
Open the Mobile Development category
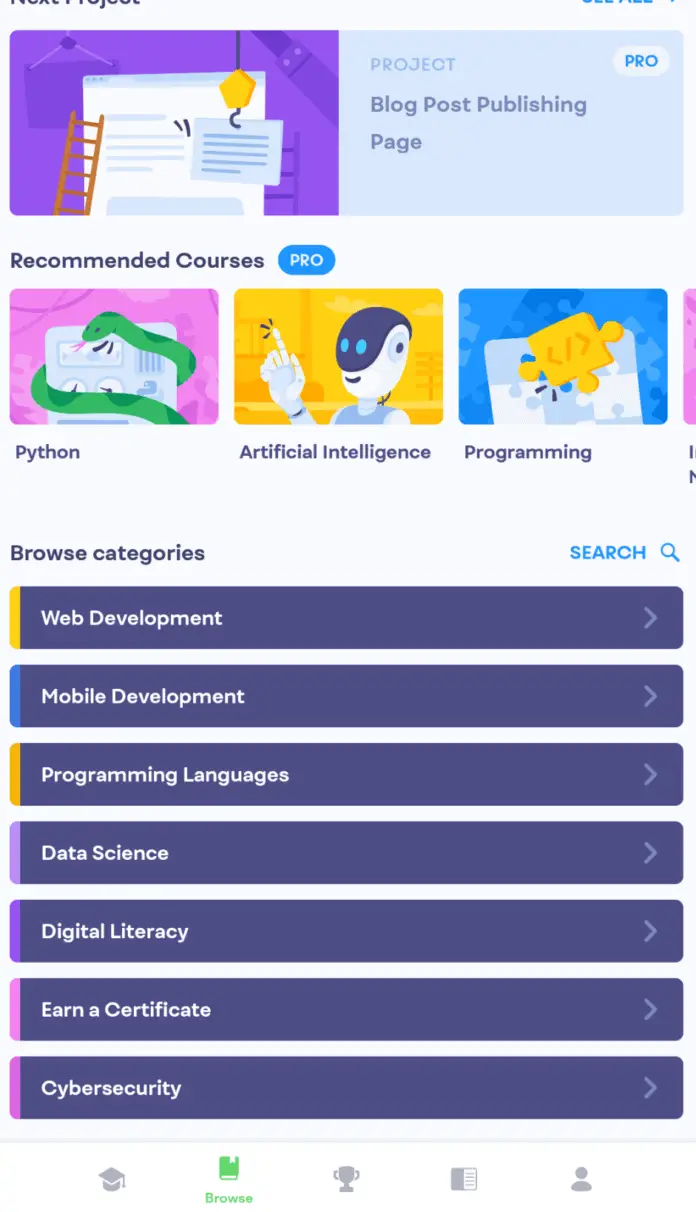(346, 696)
